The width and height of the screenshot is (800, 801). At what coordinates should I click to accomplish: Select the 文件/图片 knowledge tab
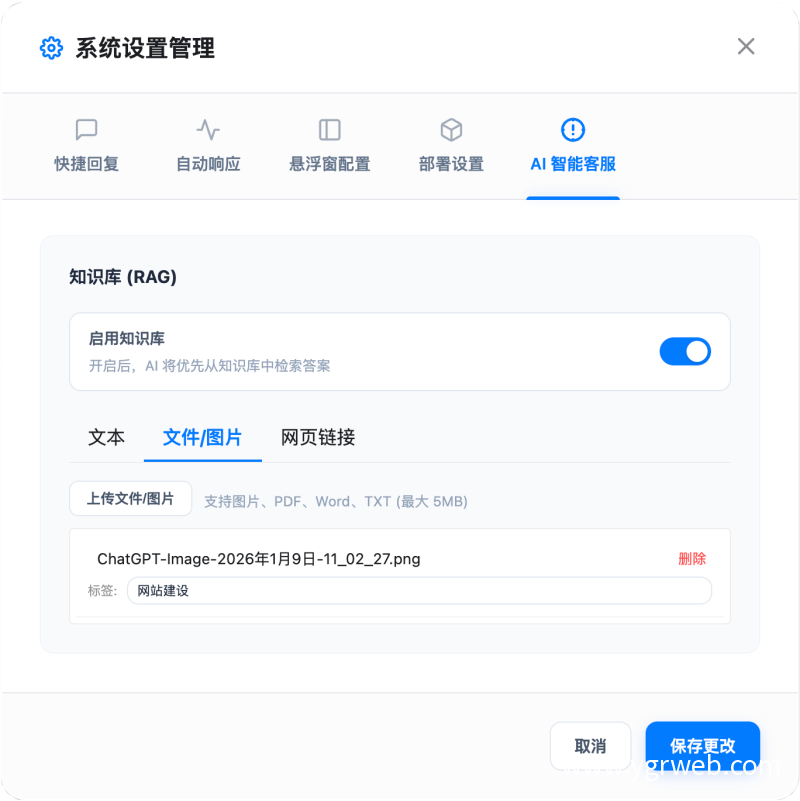(x=203, y=437)
